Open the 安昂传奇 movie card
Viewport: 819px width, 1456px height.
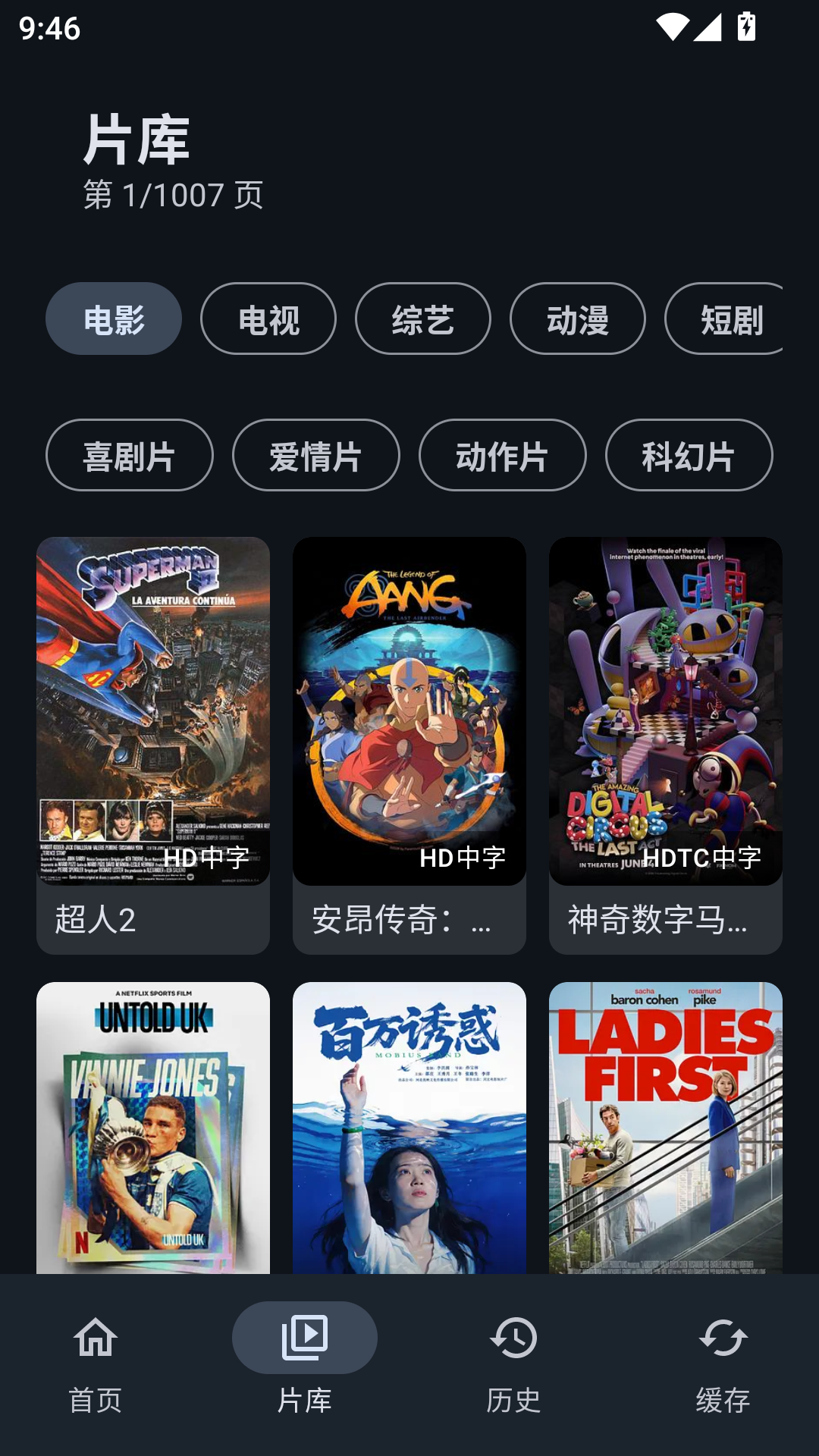(409, 745)
